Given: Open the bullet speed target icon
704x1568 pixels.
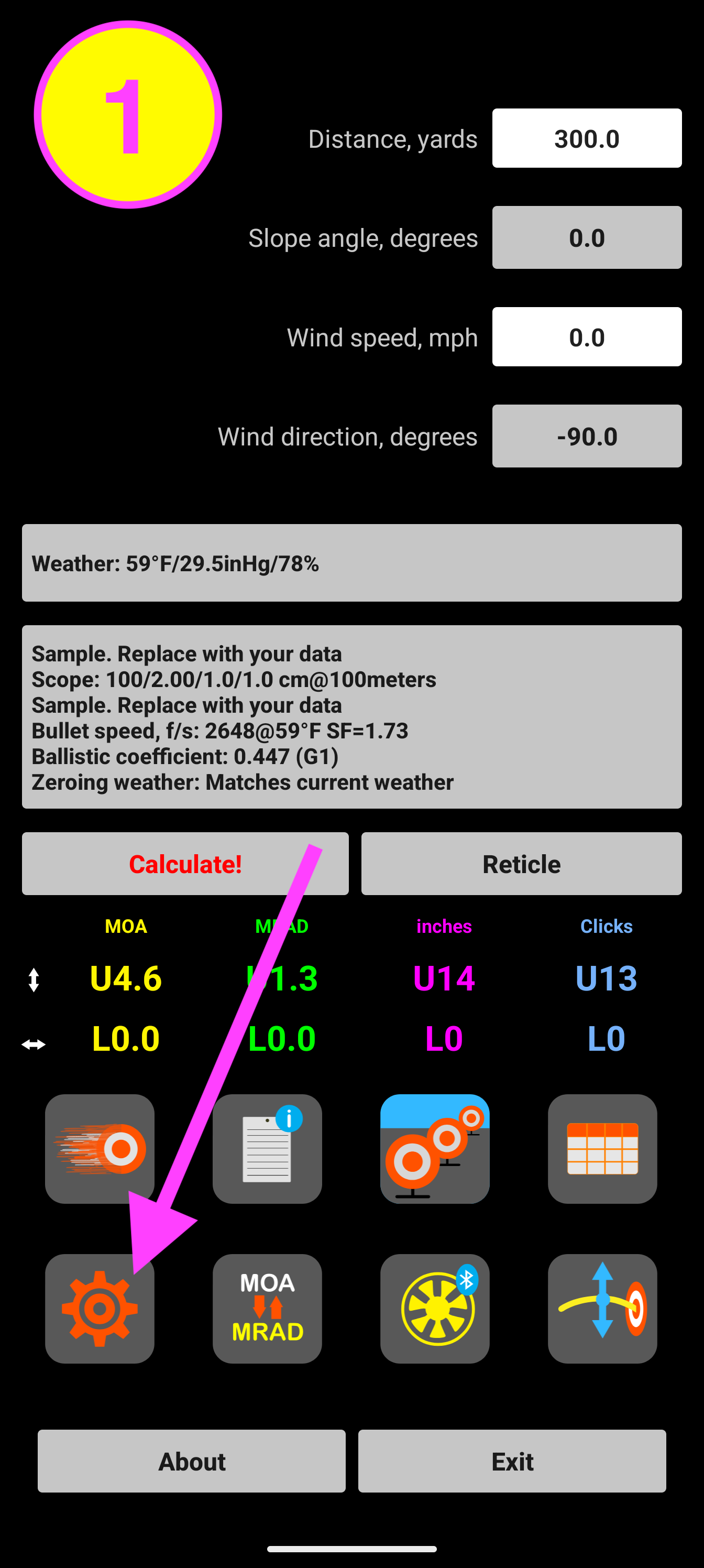Looking at the screenshot, I should (100, 1149).
